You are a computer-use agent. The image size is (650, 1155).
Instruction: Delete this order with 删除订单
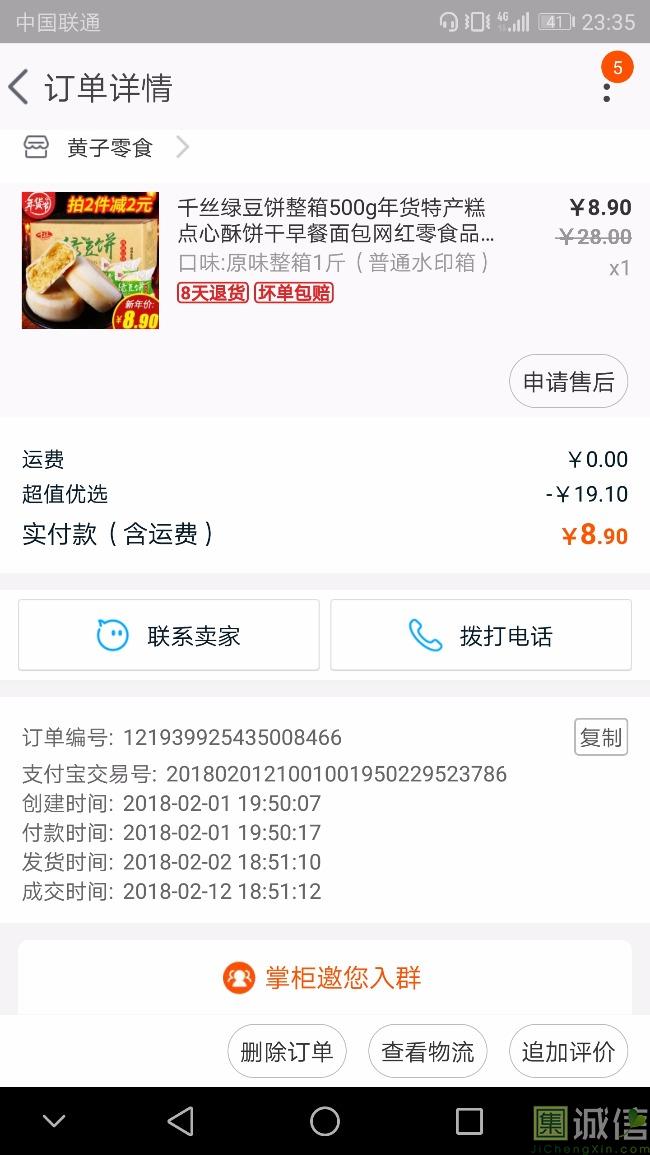pyautogui.click(x=287, y=1051)
